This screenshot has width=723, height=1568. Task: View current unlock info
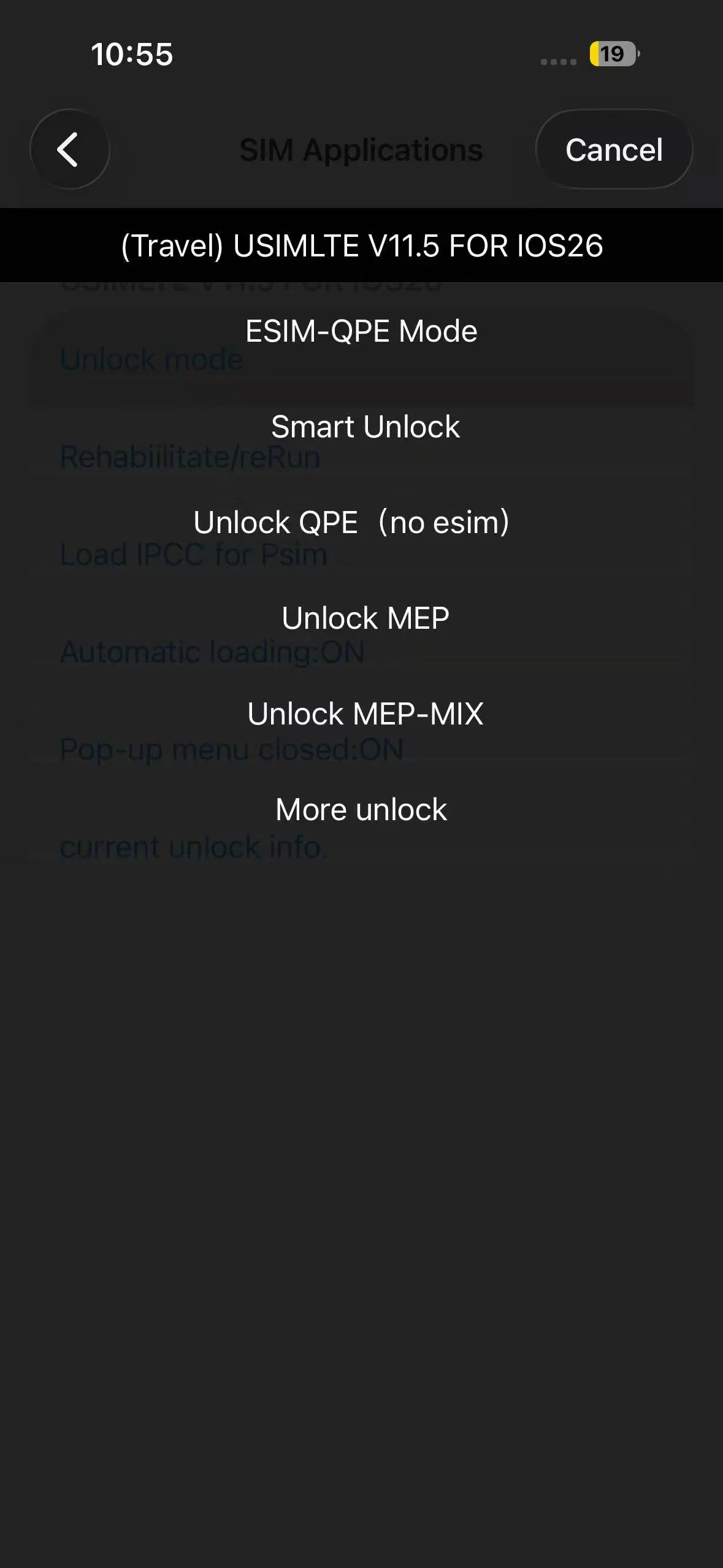pos(195,847)
